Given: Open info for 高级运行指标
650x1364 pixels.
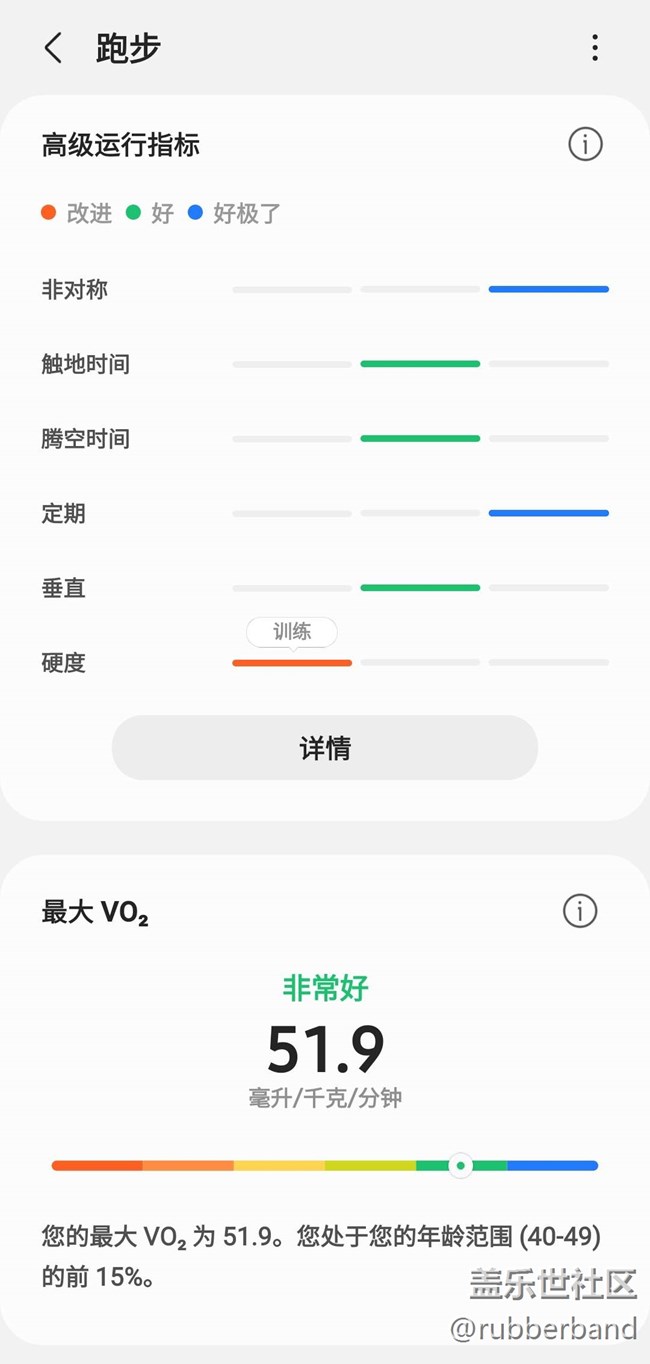Looking at the screenshot, I should click(x=585, y=145).
